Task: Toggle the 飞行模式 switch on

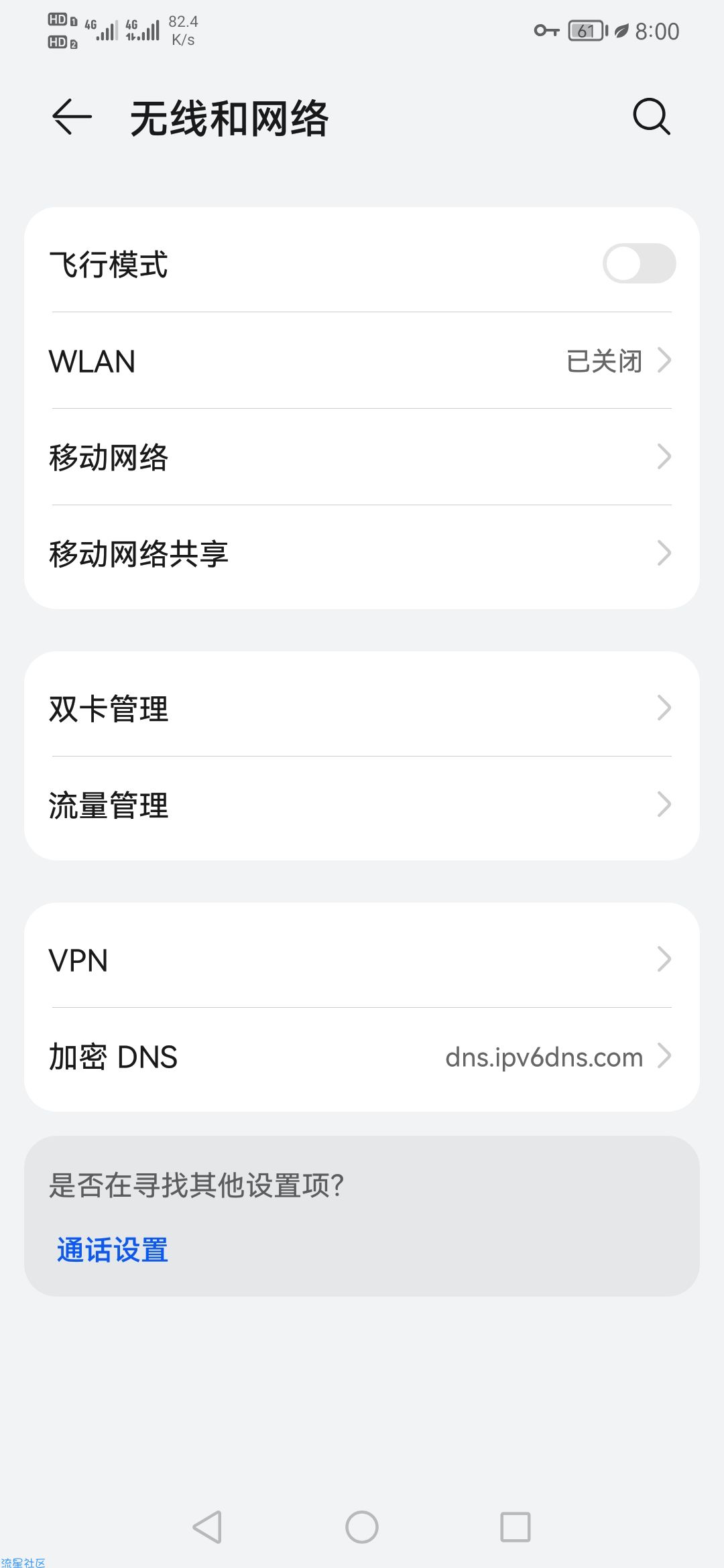Action: click(x=639, y=263)
